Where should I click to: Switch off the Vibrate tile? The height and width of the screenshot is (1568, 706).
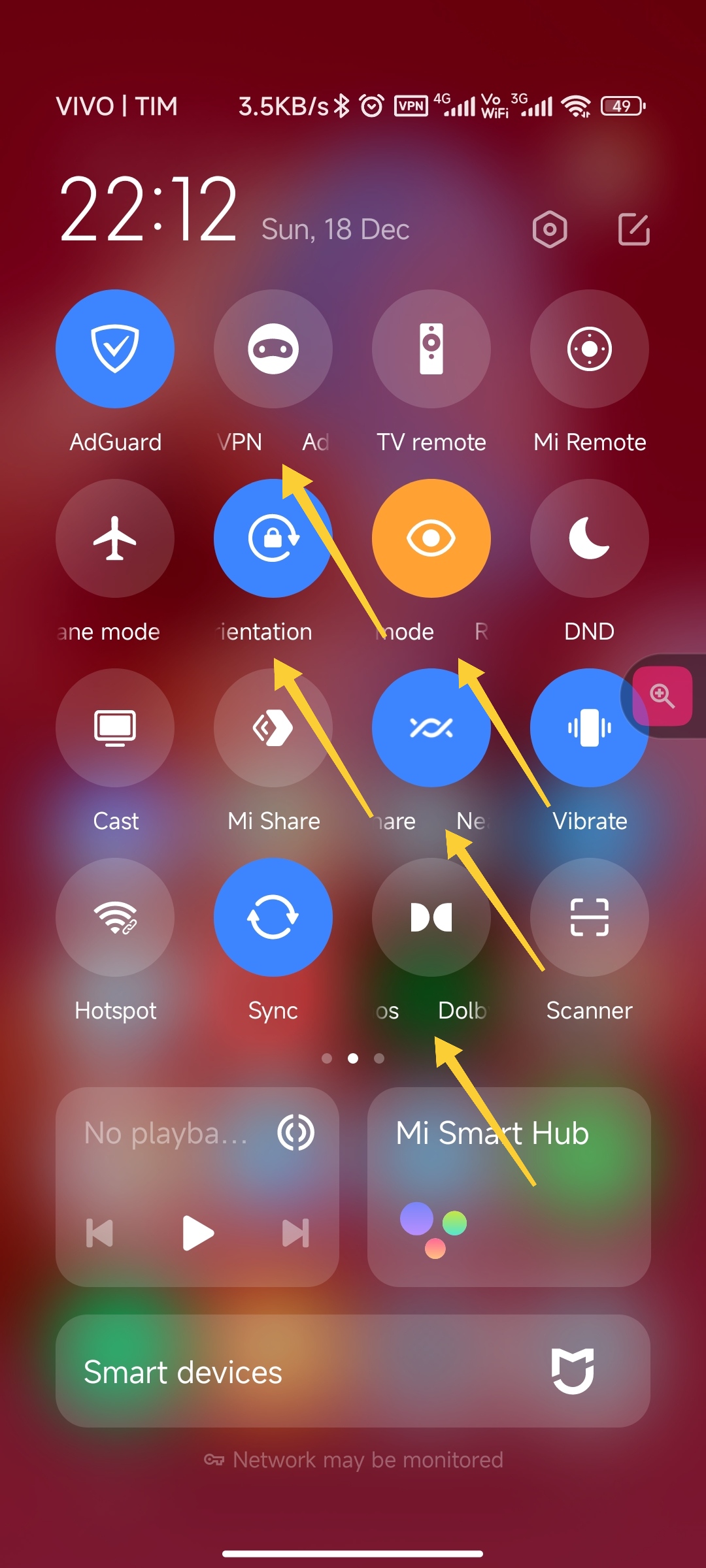pos(590,728)
